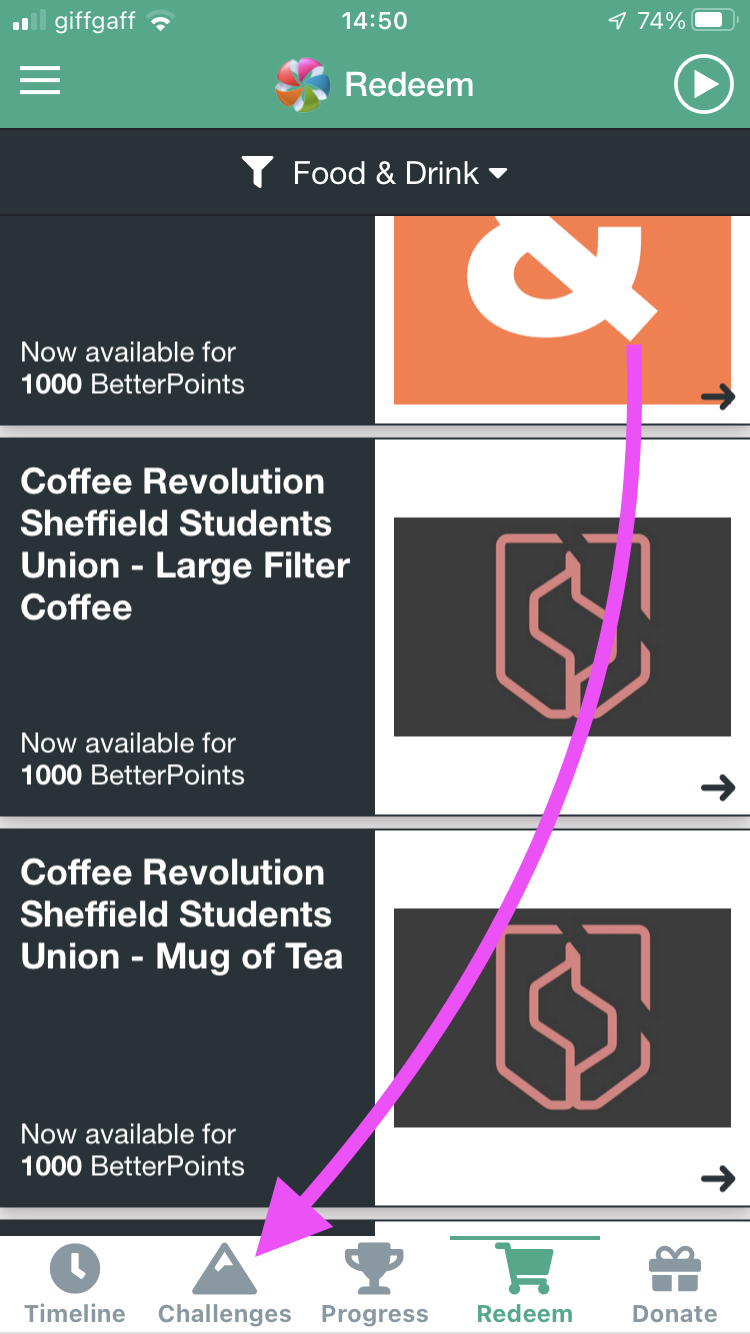Open the reward card with the ampersand logo
Image resolution: width=750 pixels, height=1334 pixels.
click(x=375, y=320)
